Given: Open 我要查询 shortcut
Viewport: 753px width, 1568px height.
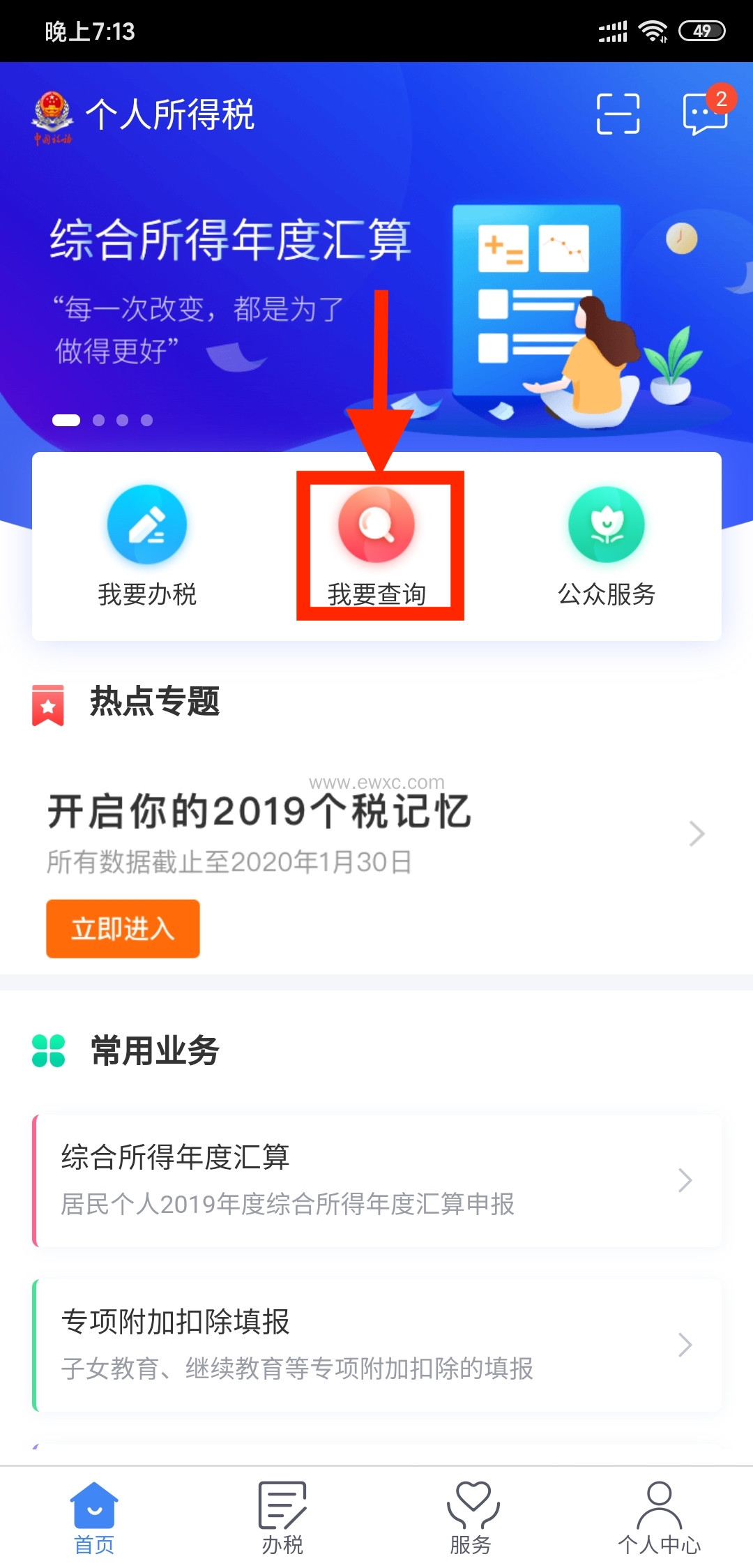Looking at the screenshot, I should pyautogui.click(x=376, y=545).
